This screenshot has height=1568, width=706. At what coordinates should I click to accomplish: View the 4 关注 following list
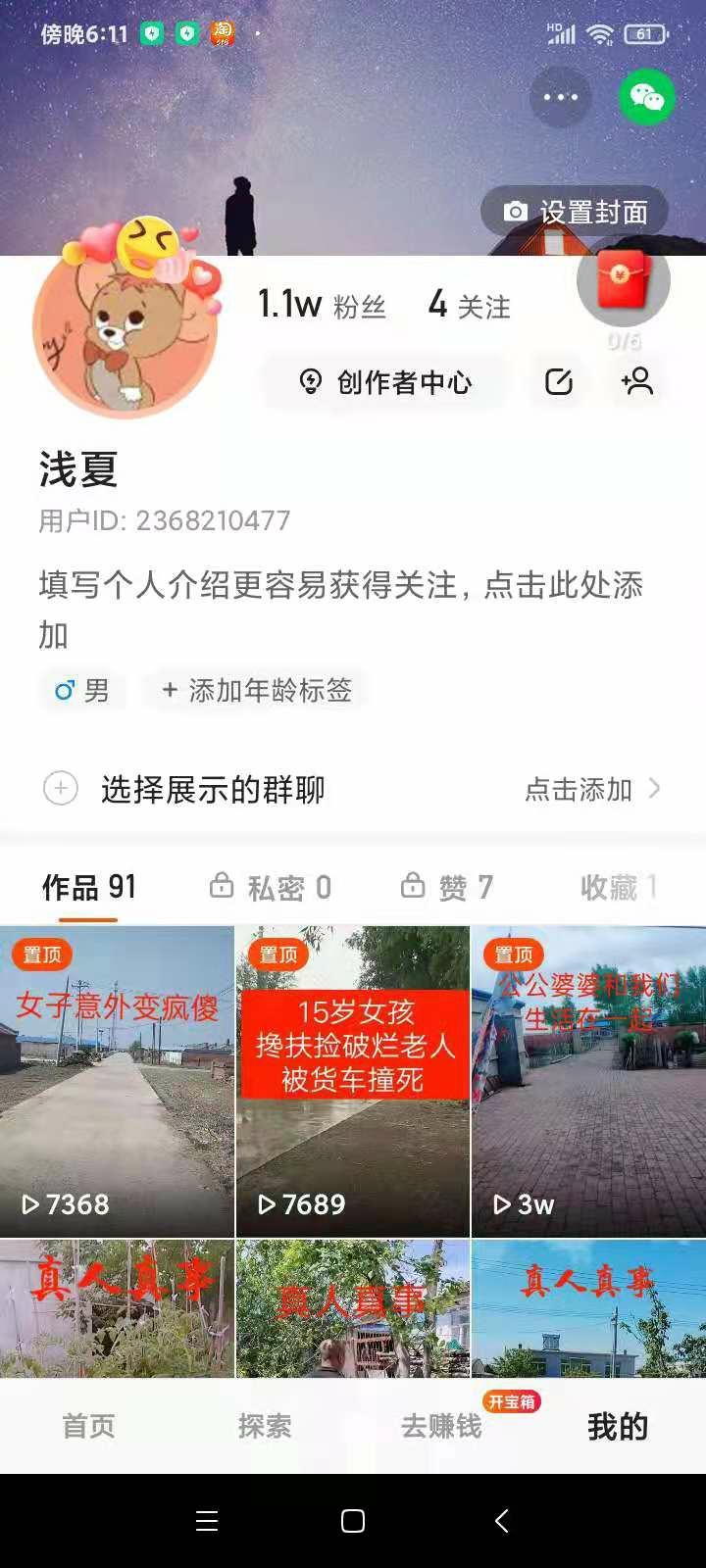point(470,305)
